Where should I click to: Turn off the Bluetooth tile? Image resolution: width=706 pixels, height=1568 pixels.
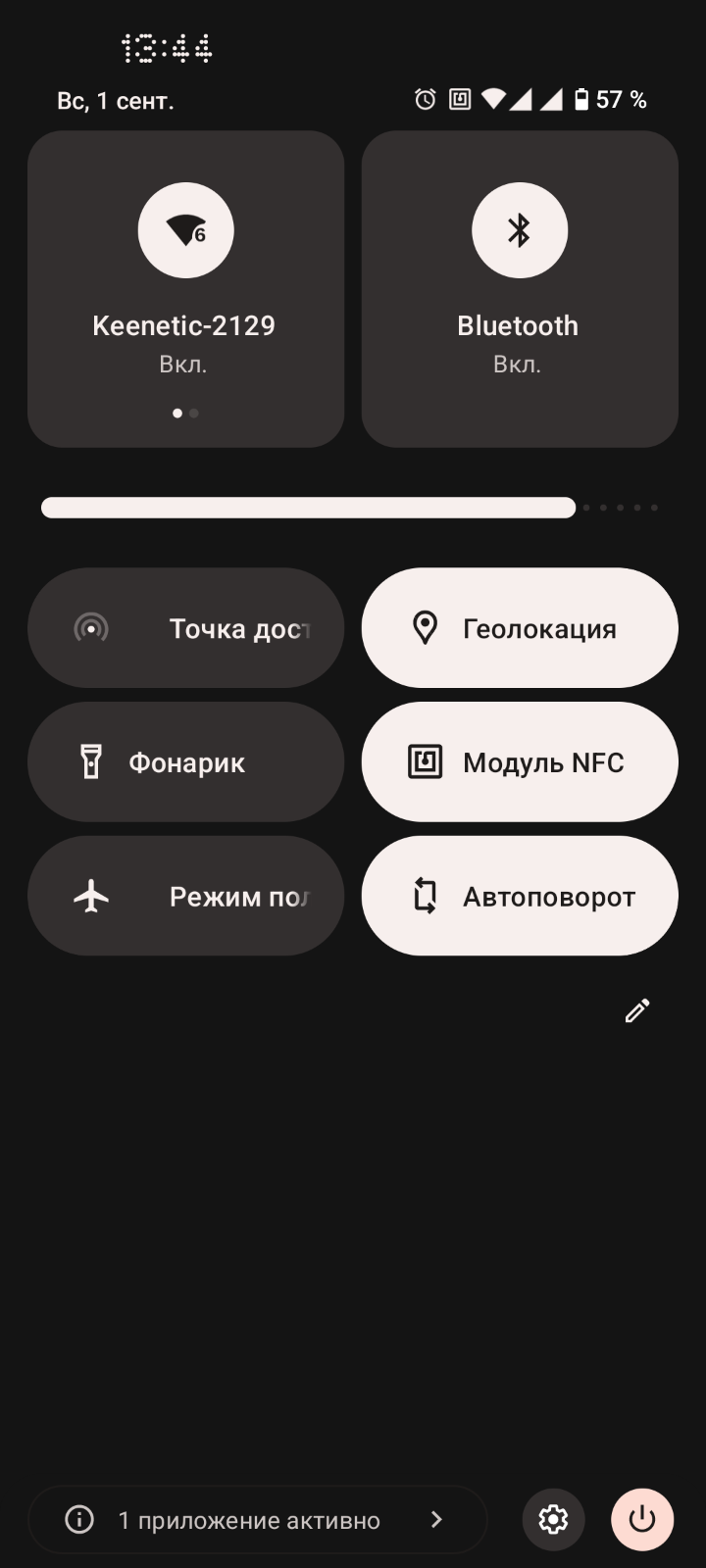point(520,289)
